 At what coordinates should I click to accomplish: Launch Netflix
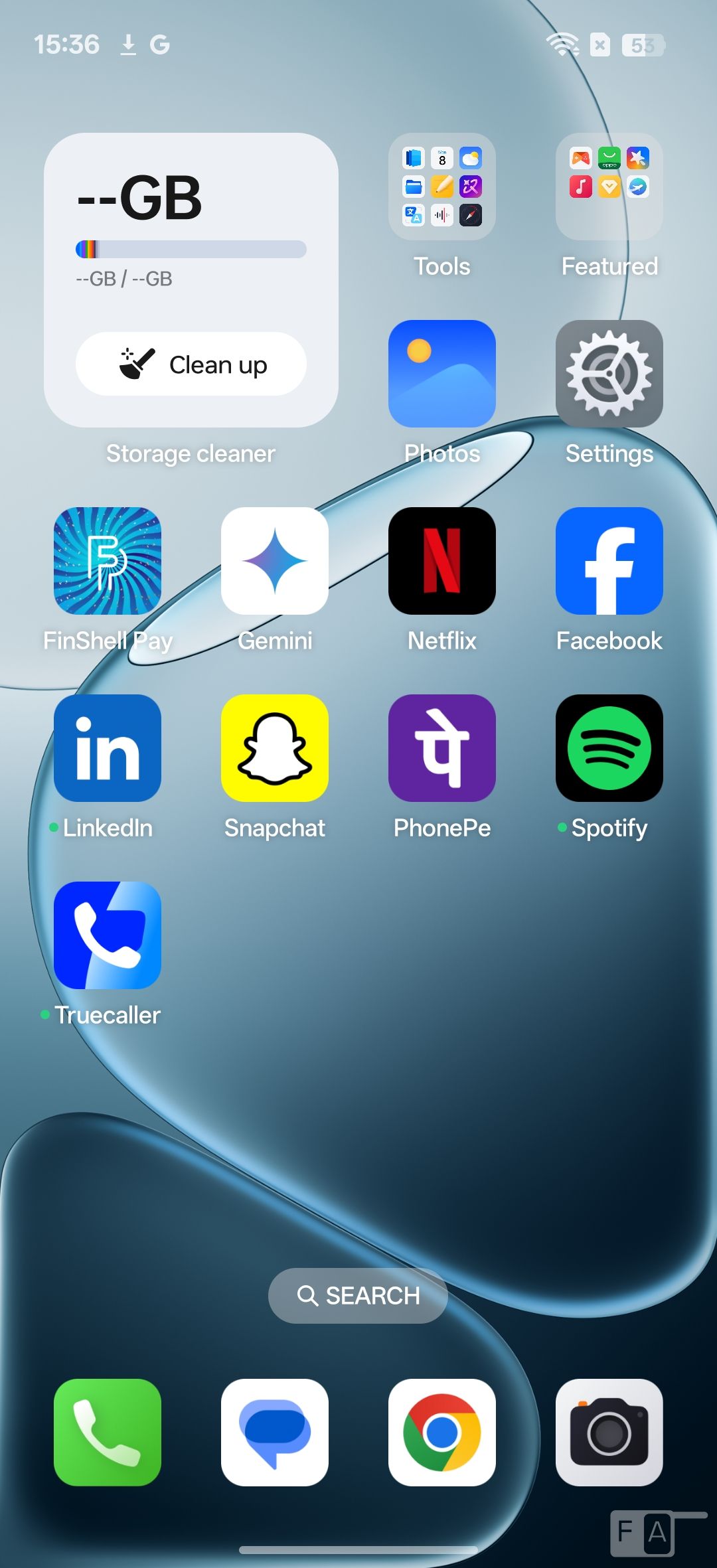pos(442,561)
